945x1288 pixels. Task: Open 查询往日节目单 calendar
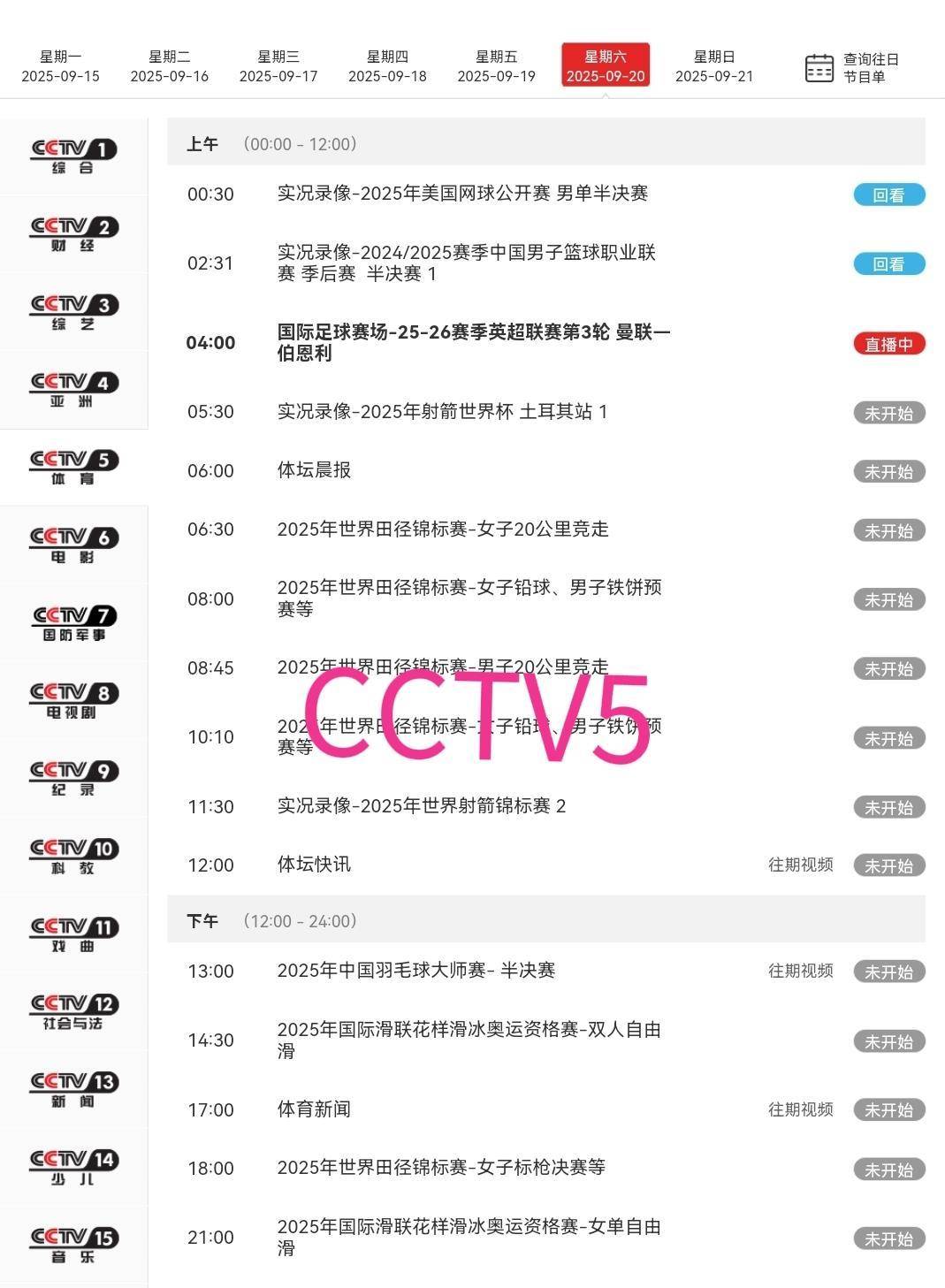click(852, 68)
